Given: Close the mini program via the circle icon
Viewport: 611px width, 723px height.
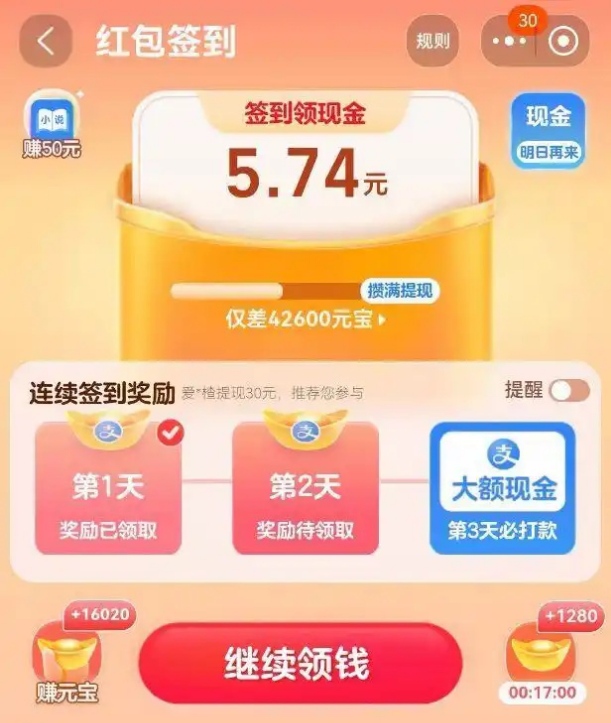Looking at the screenshot, I should tap(563, 42).
